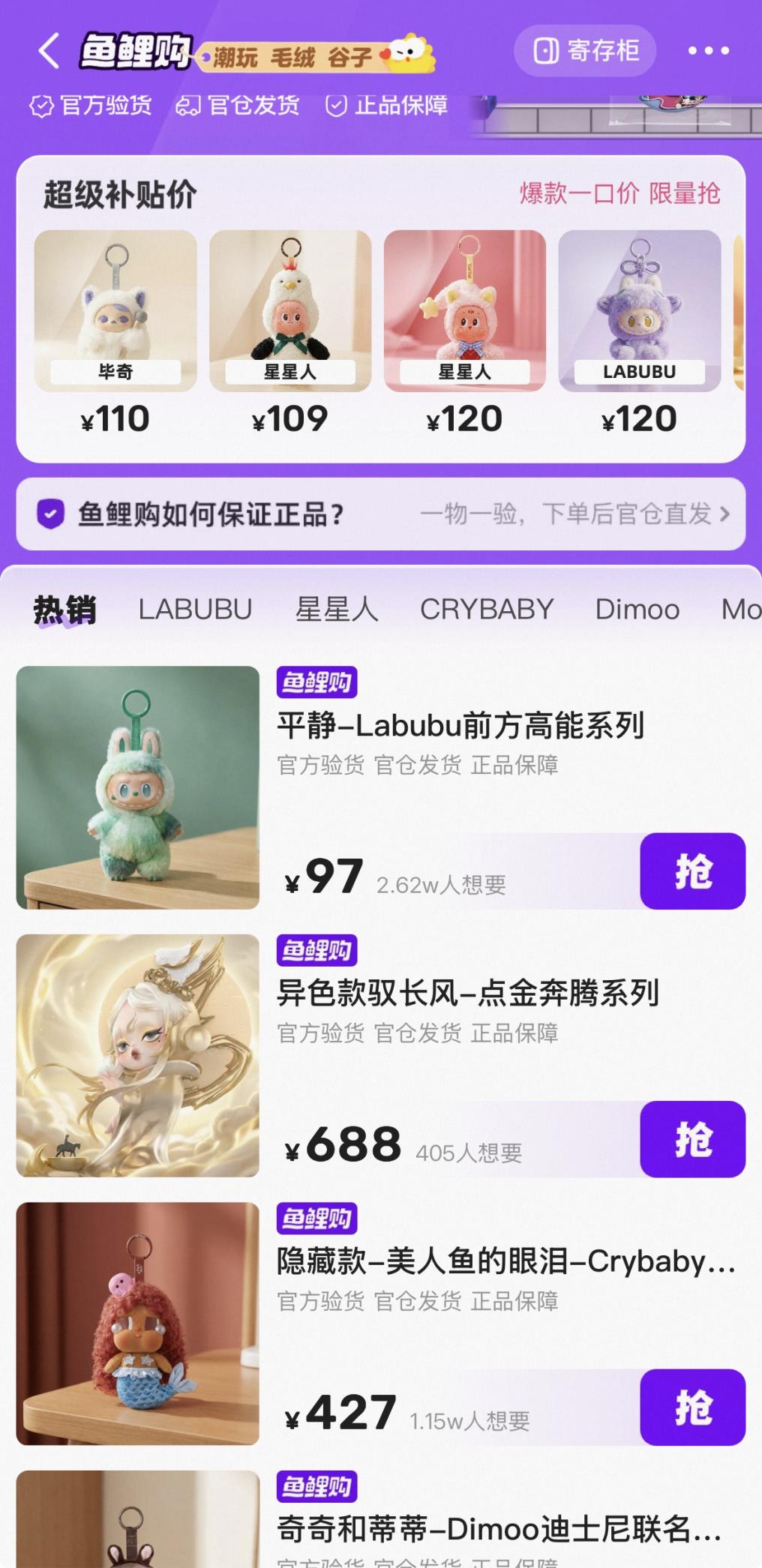Viewport: 762px width, 1568px height.
Task: View the 隐藏款-美人鱼的眼泪 product image
Action: pyautogui.click(x=138, y=1324)
